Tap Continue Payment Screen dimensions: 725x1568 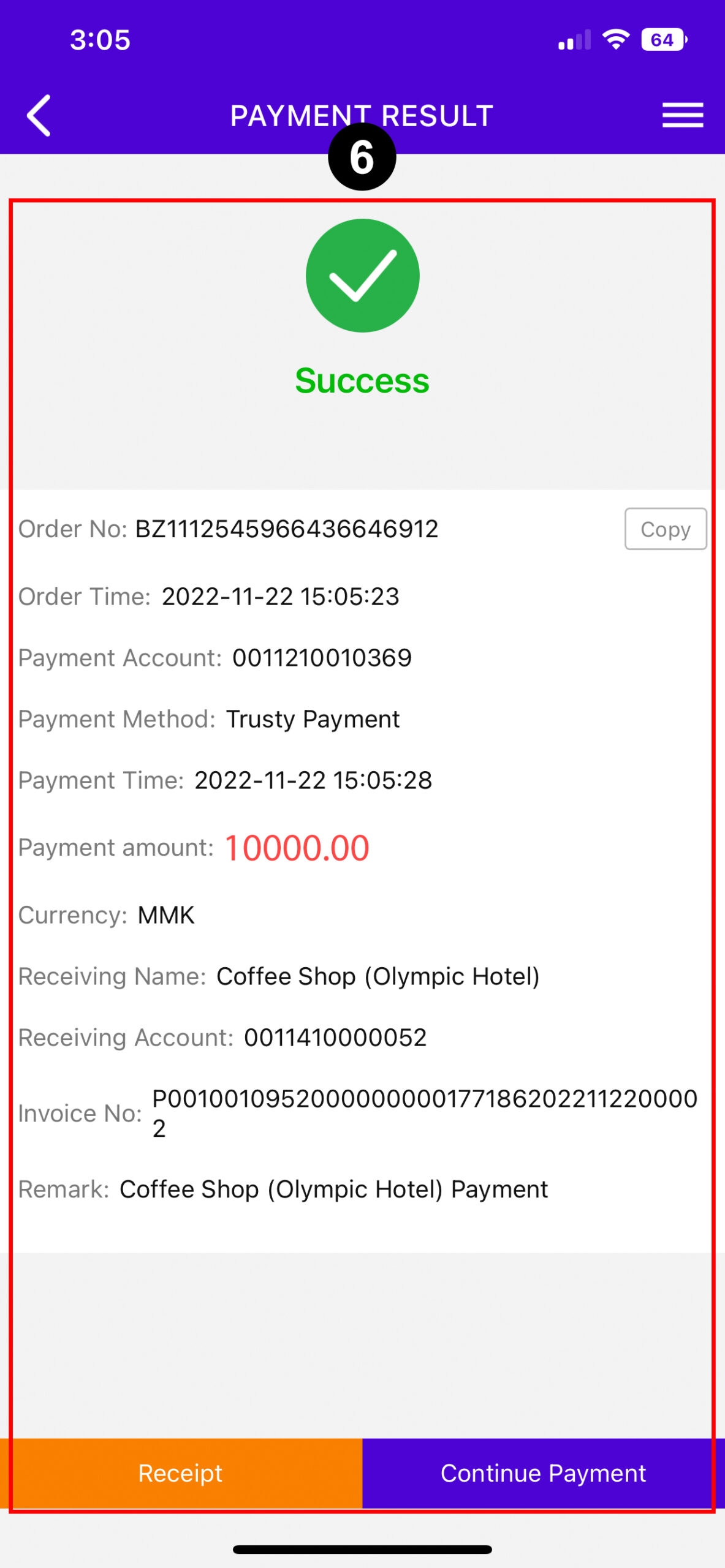(x=544, y=1473)
